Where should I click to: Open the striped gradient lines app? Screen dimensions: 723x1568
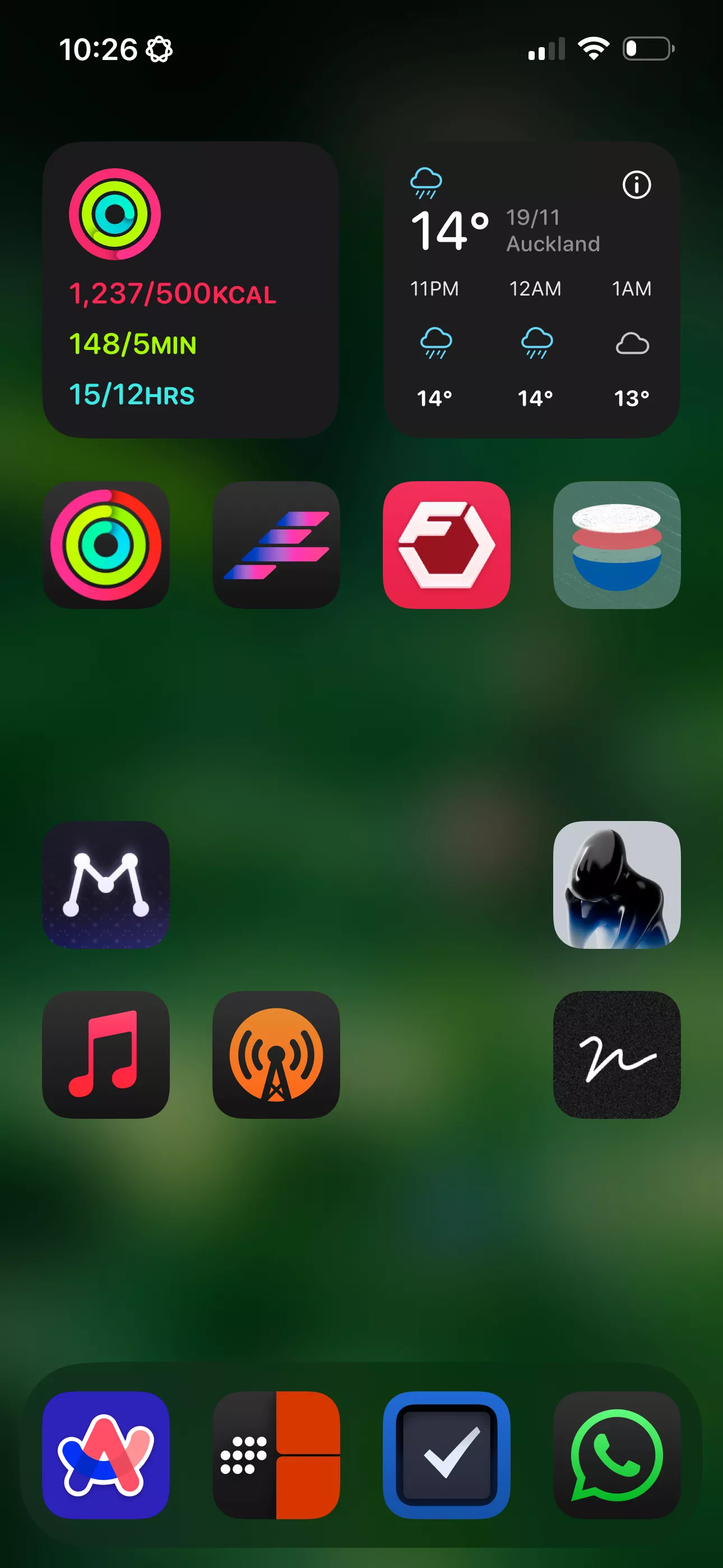pyautogui.click(x=276, y=545)
